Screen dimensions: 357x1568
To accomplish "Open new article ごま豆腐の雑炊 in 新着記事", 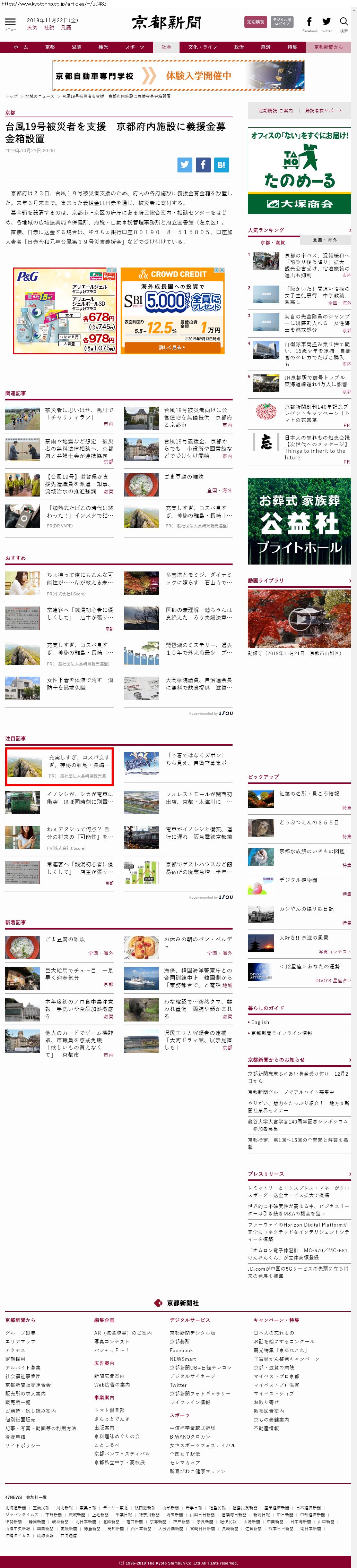I will [x=65, y=939].
